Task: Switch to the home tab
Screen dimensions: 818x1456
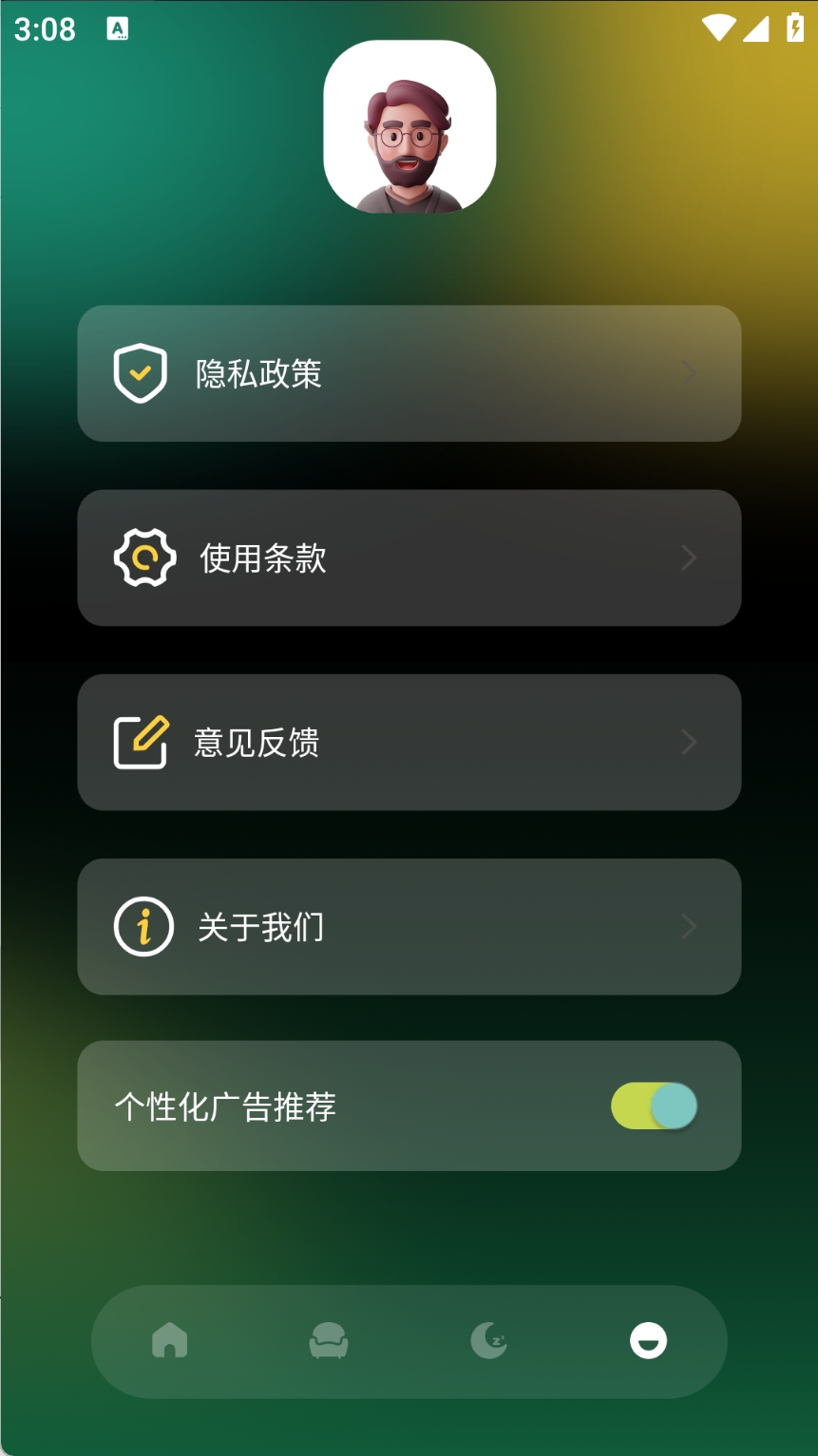Action: tap(170, 1341)
